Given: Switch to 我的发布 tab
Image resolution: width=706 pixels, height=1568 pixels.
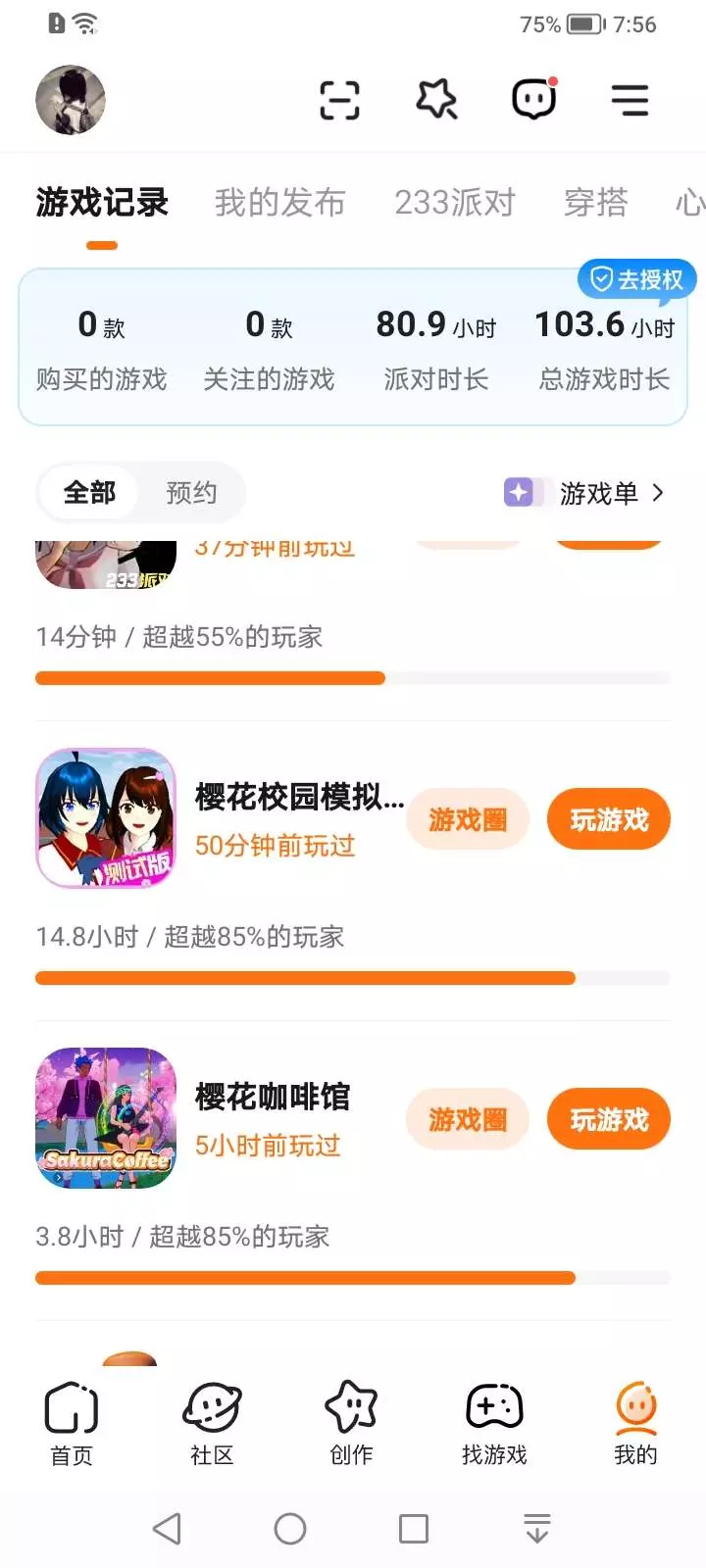Looking at the screenshot, I should tap(279, 203).
